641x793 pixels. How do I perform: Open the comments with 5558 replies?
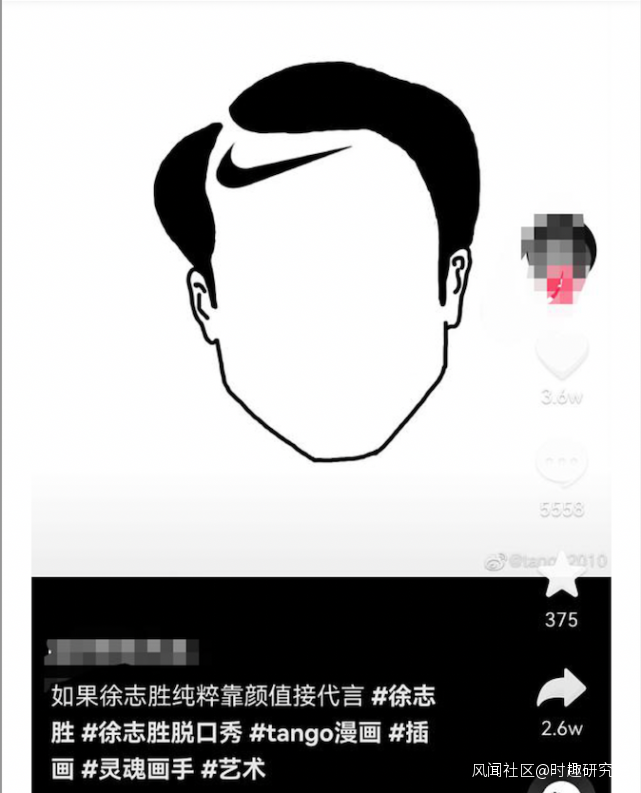[561, 467]
